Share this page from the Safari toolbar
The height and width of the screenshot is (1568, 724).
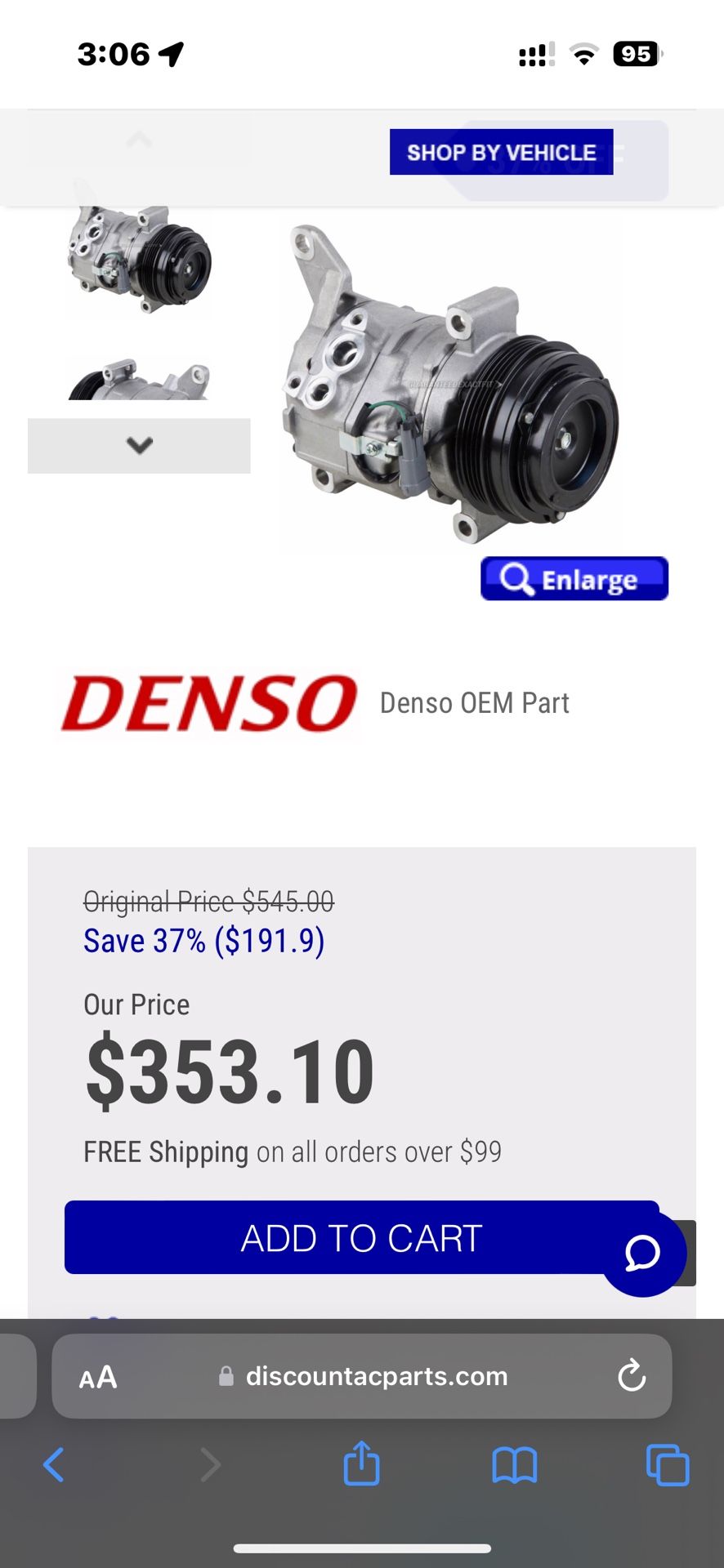click(x=361, y=1463)
